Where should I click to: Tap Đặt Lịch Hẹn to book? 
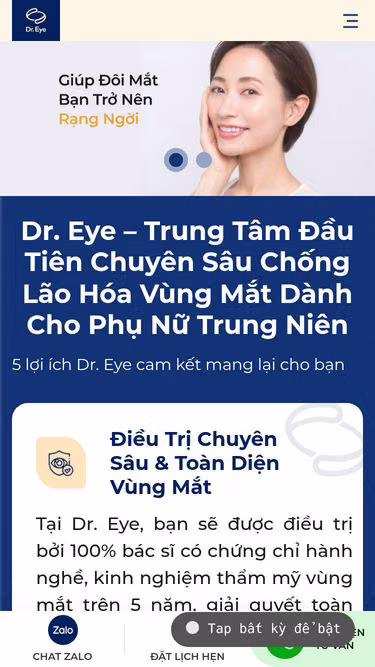pos(188,656)
